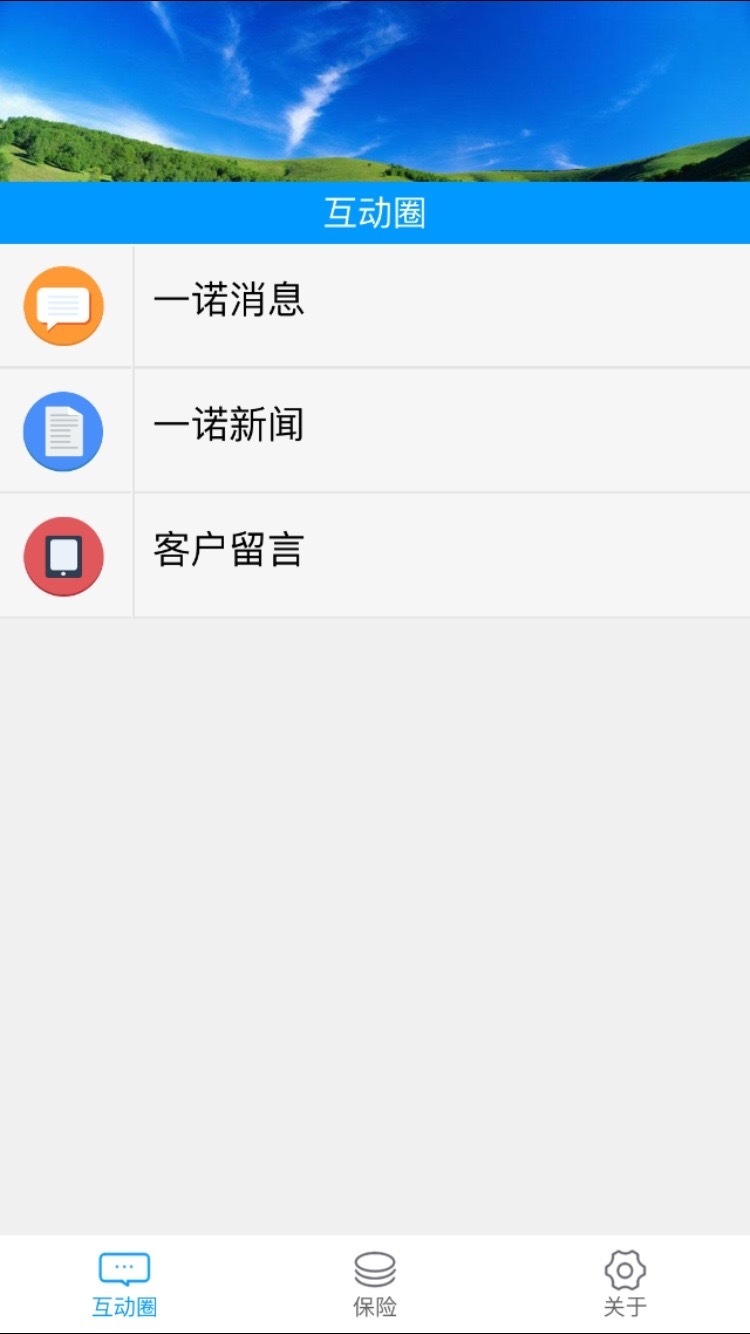
Task: Tap the messaging icon in the first list row
Action: tap(63, 307)
